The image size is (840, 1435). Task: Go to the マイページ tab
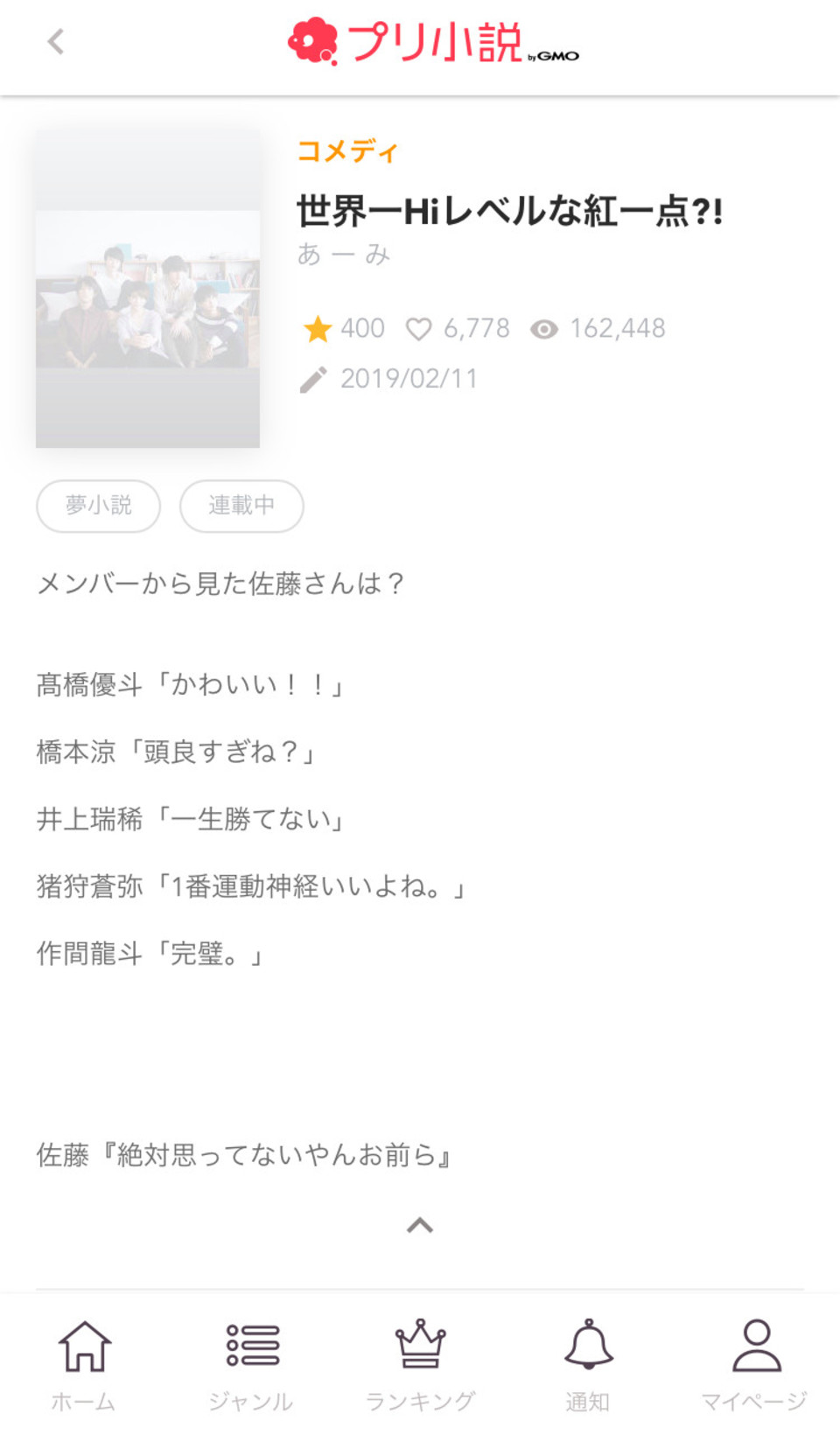pos(755,1363)
